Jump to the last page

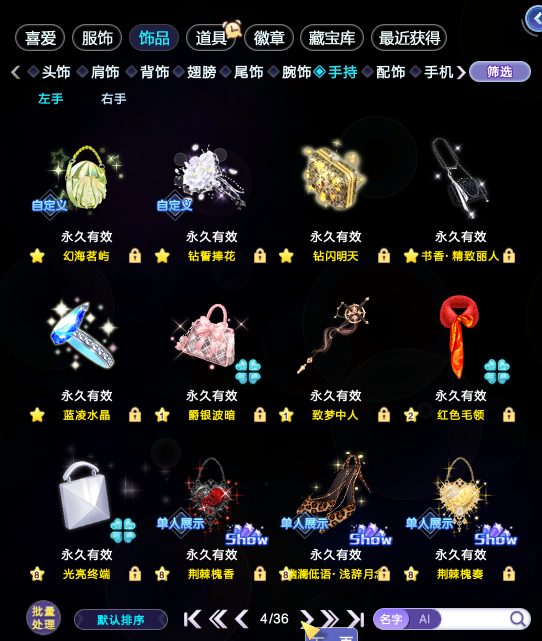[x=356, y=619]
